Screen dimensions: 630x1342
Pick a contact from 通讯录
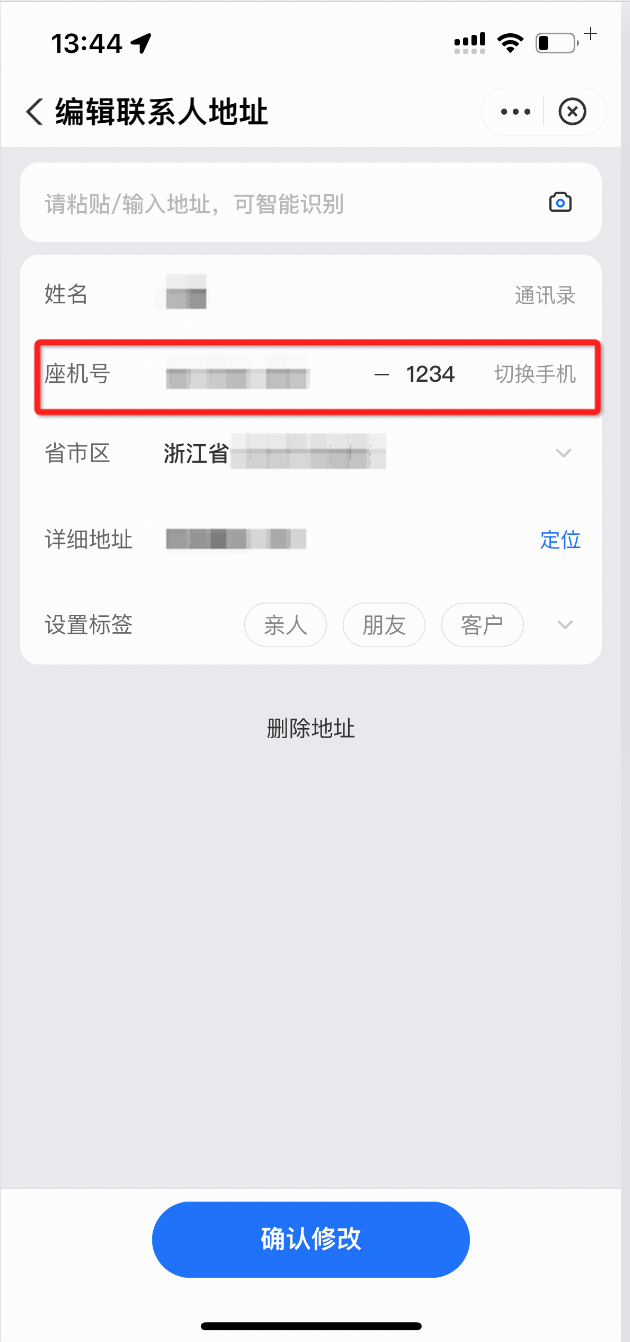pos(545,295)
